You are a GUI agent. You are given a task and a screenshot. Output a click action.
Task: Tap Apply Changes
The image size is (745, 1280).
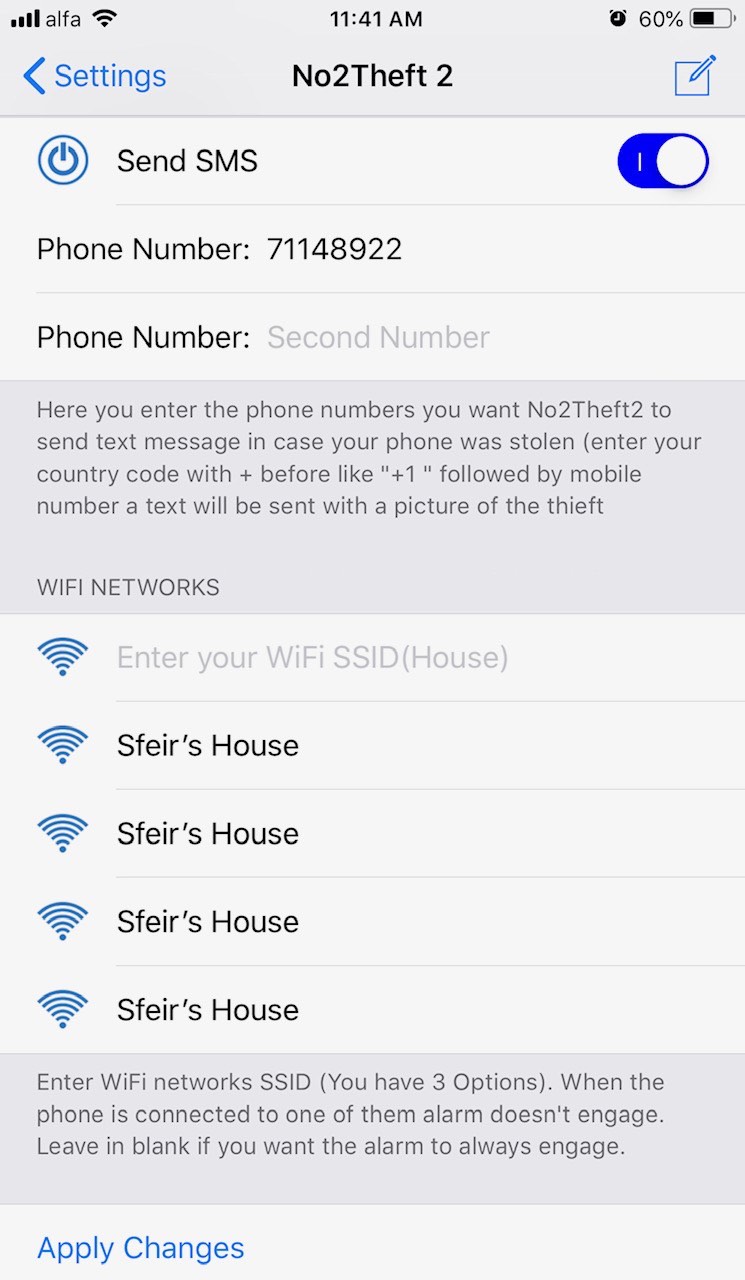point(140,1247)
